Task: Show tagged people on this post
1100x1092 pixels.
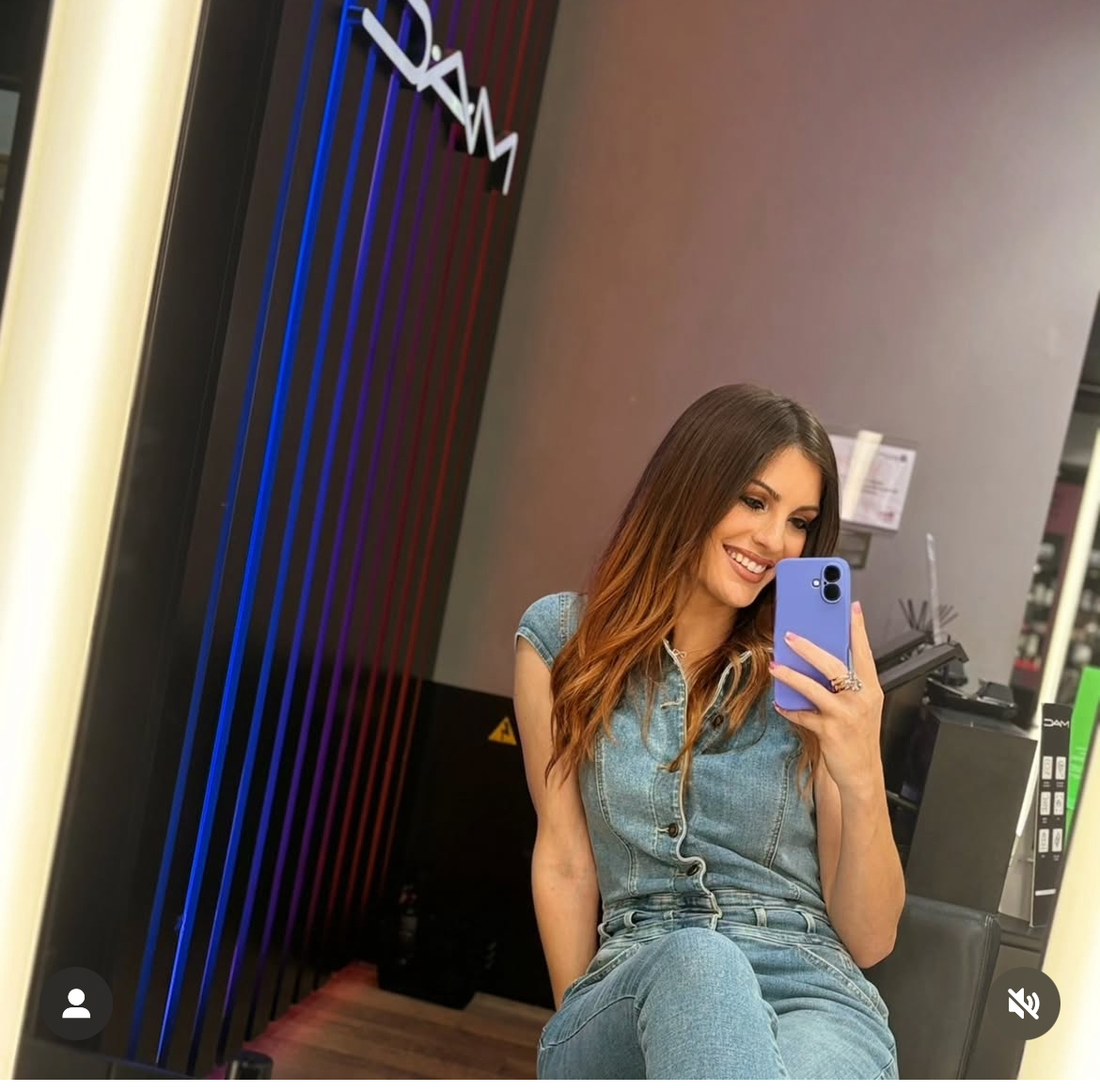Action: 76,1004
